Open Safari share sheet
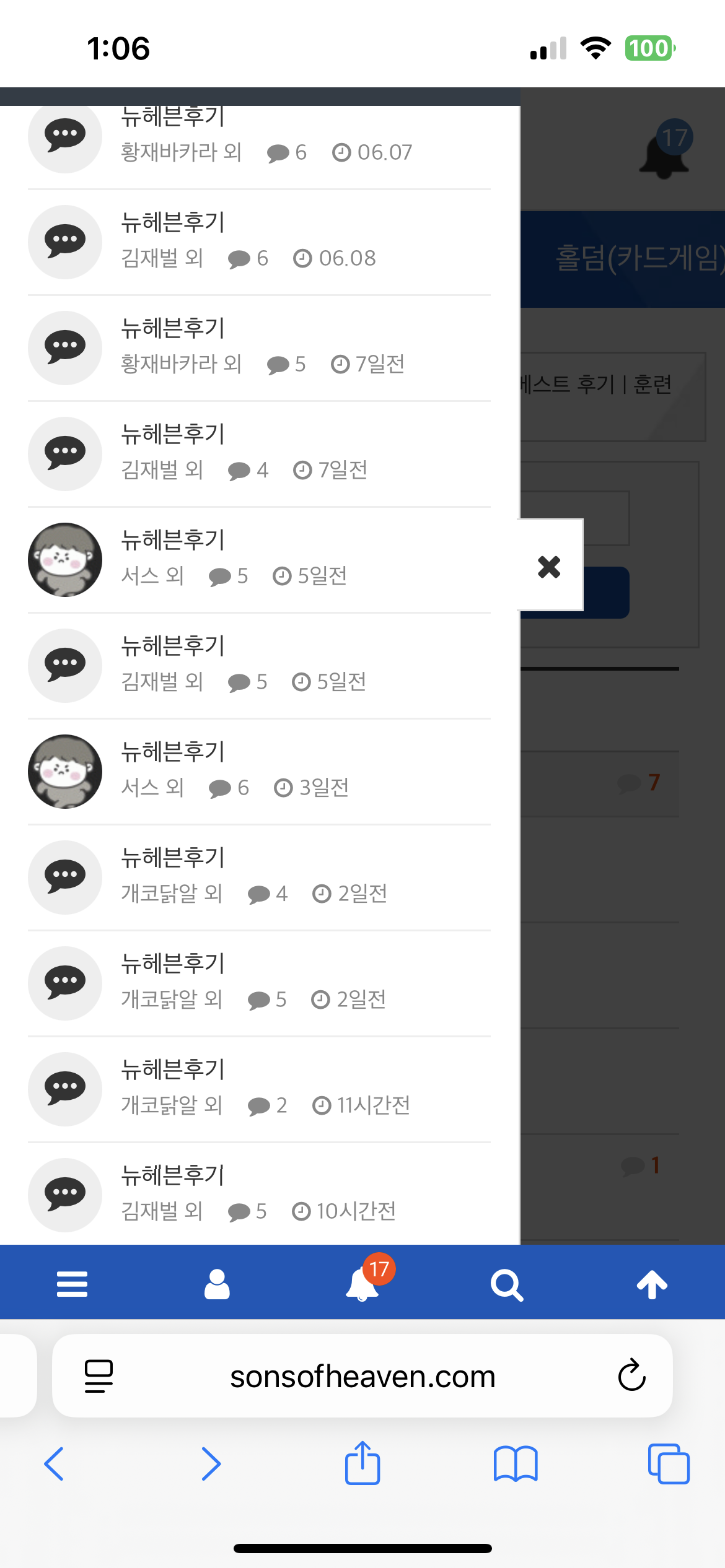 click(362, 1463)
